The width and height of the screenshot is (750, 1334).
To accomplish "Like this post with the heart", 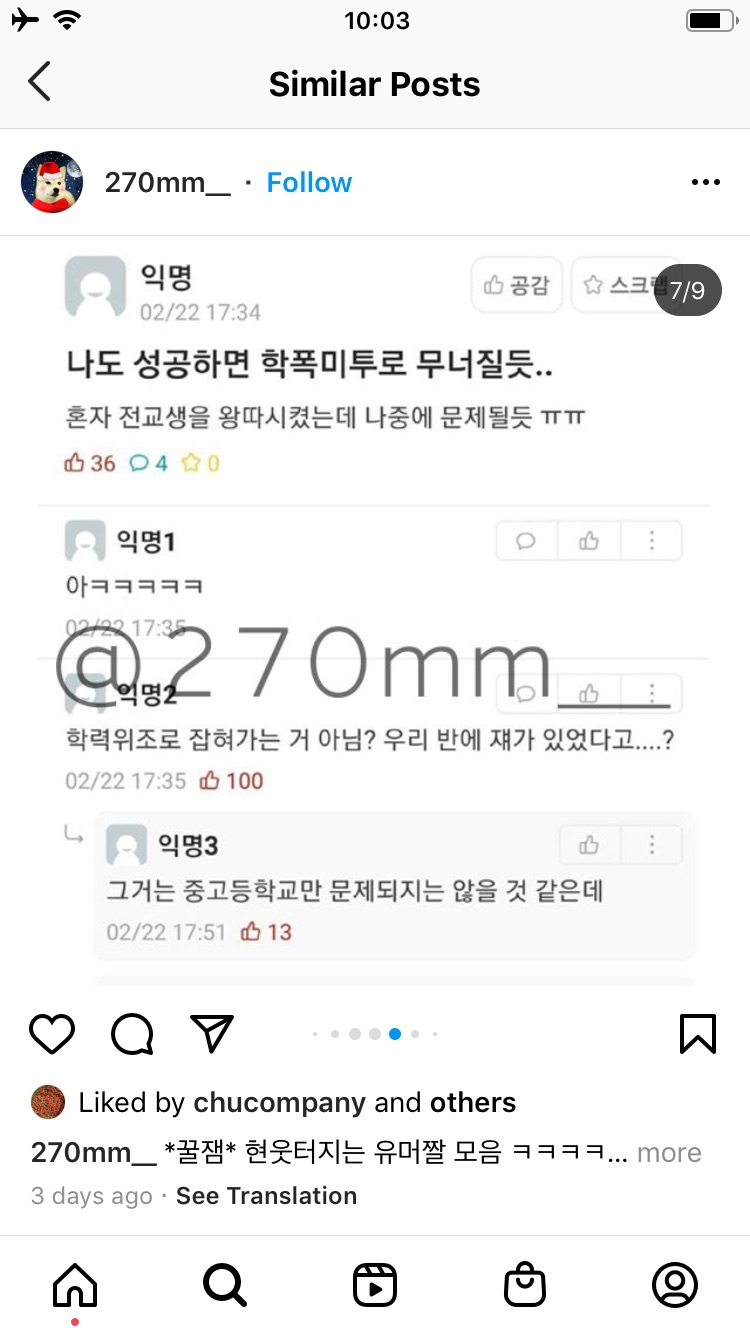I will 52,1033.
